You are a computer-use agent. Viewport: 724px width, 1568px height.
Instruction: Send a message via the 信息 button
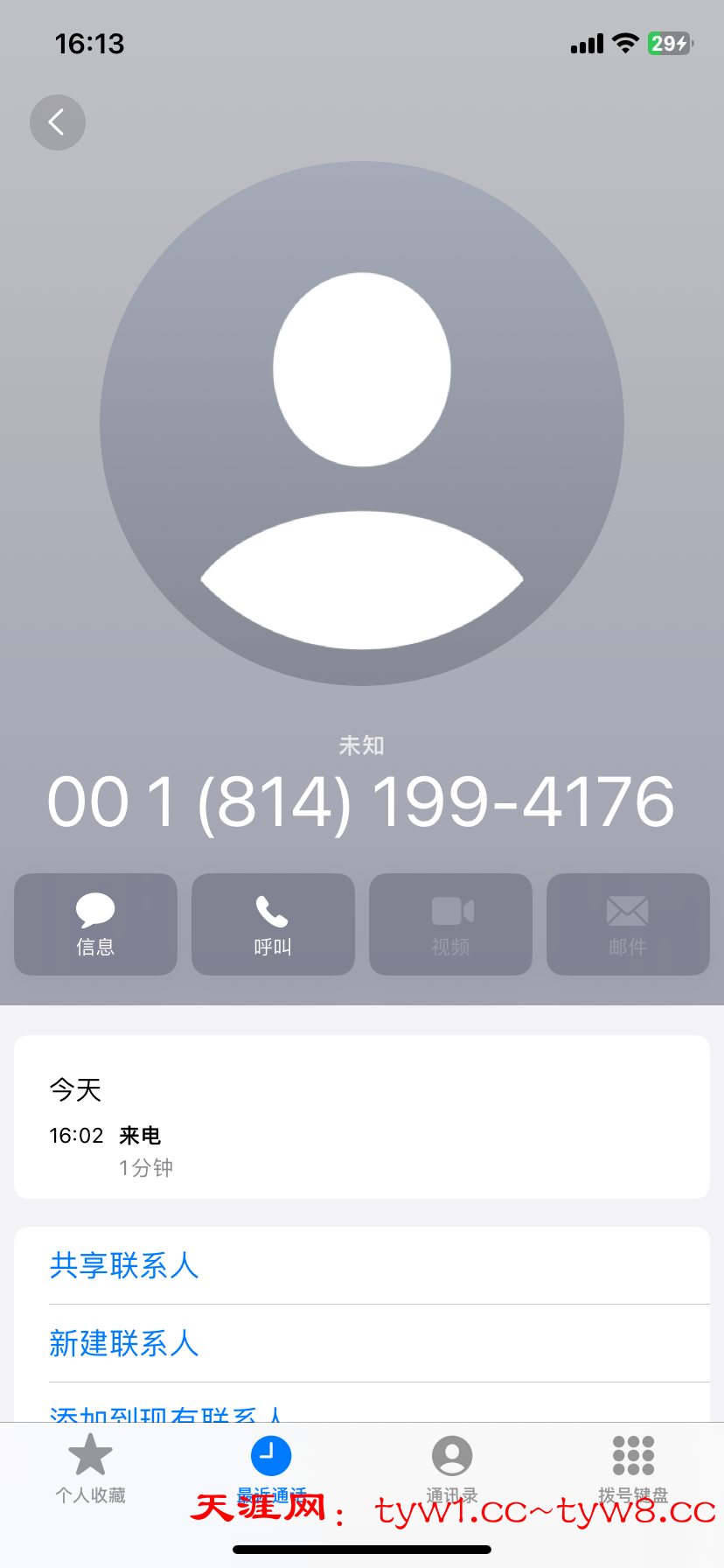95,924
